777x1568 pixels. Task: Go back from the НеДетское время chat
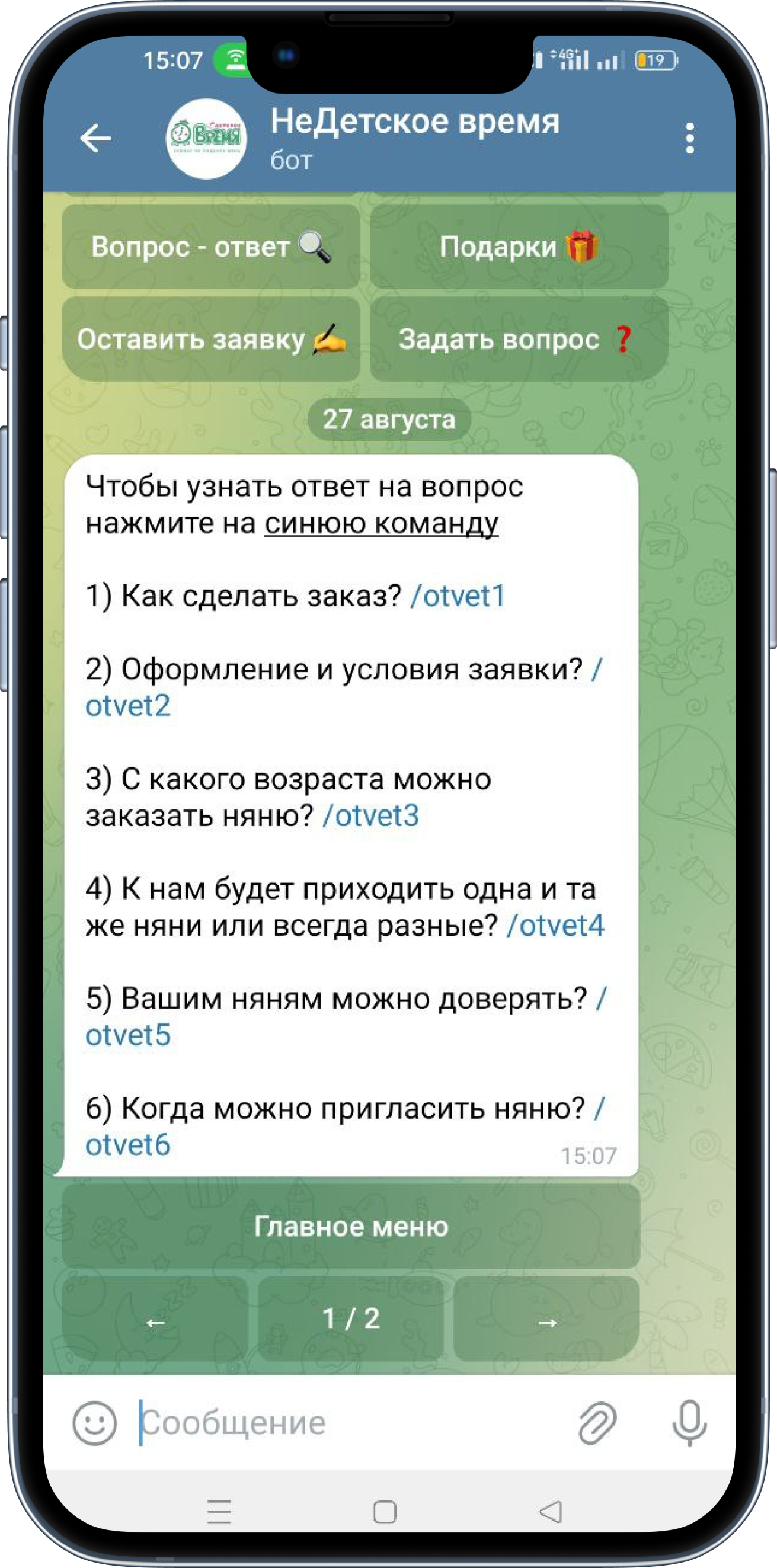pyautogui.click(x=95, y=138)
